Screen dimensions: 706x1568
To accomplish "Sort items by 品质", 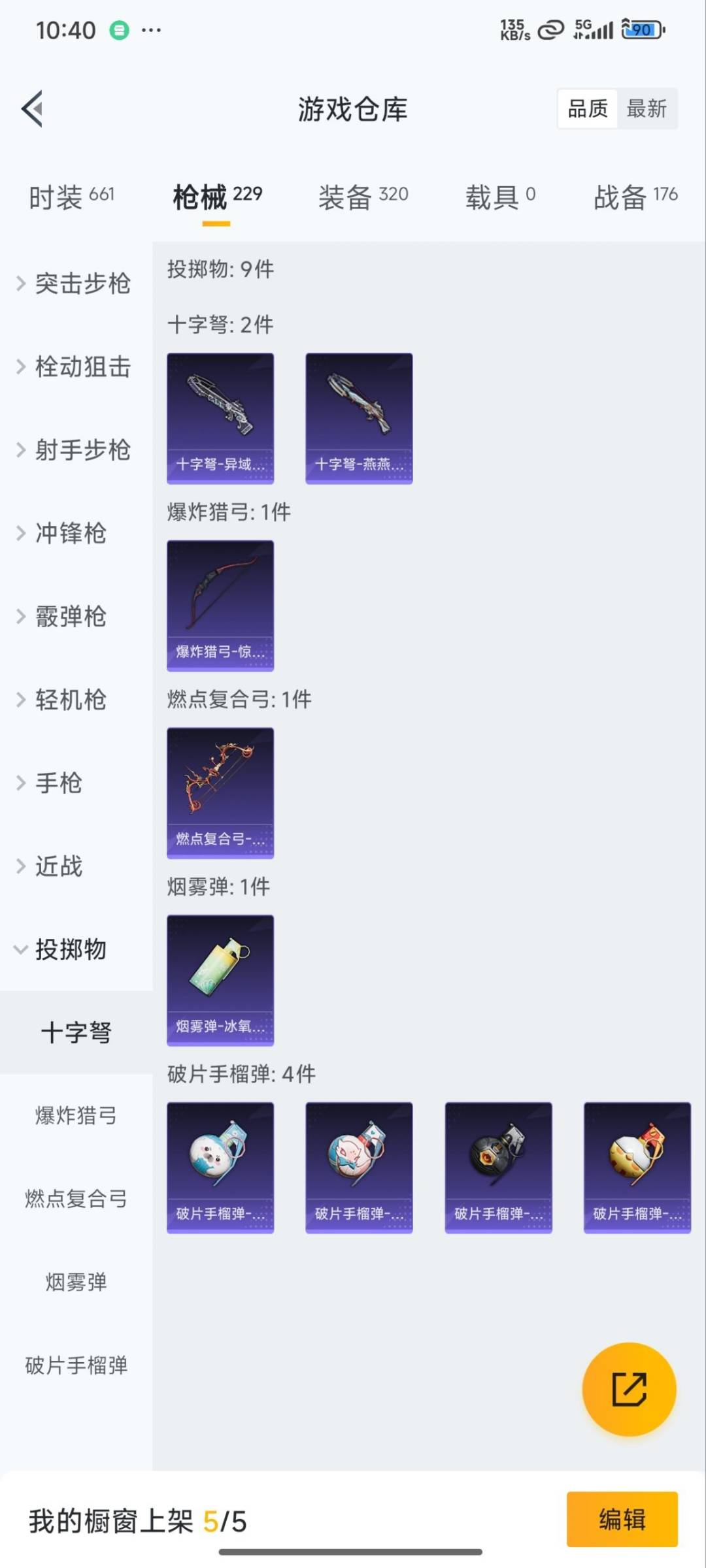I will 588,108.
